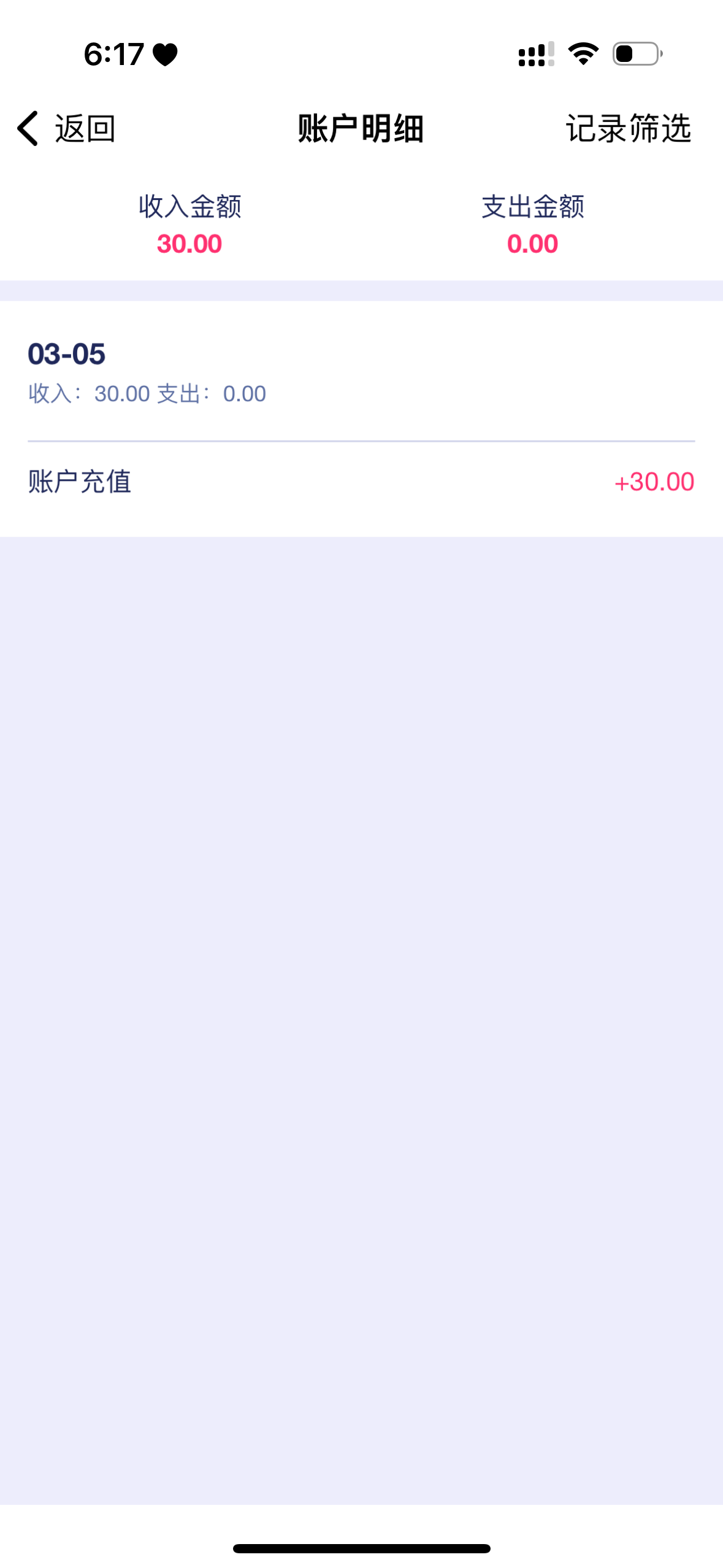This screenshot has height=1568, width=723.
Task: Tap the pink +30.00 amount
Action: click(x=653, y=483)
